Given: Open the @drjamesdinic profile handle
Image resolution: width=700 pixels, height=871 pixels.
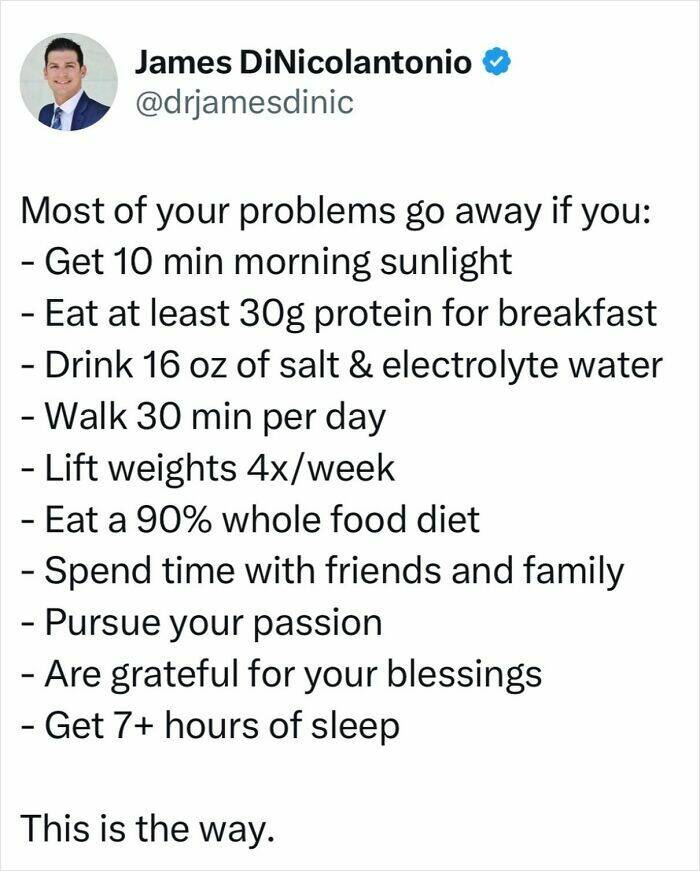Looking at the screenshot, I should pyautogui.click(x=244, y=103).
